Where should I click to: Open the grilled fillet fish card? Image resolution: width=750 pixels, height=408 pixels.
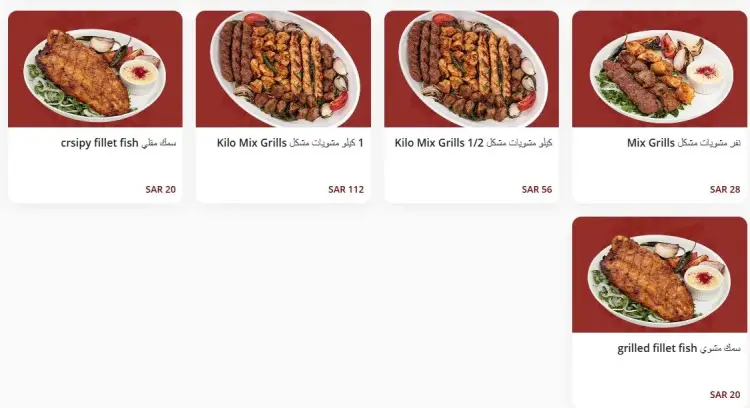click(659, 311)
